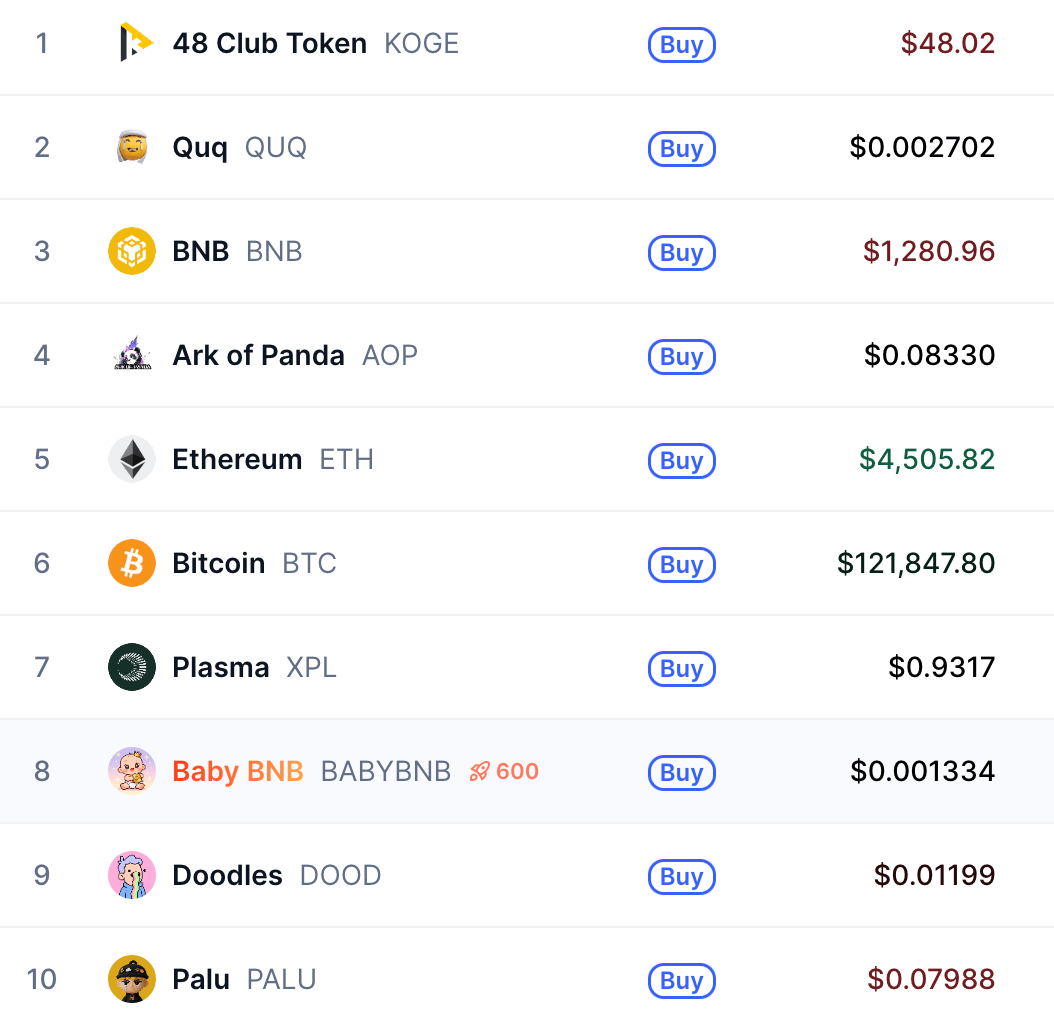Buy BNB from the list
Screen dimensions: 1054x1016
click(681, 253)
